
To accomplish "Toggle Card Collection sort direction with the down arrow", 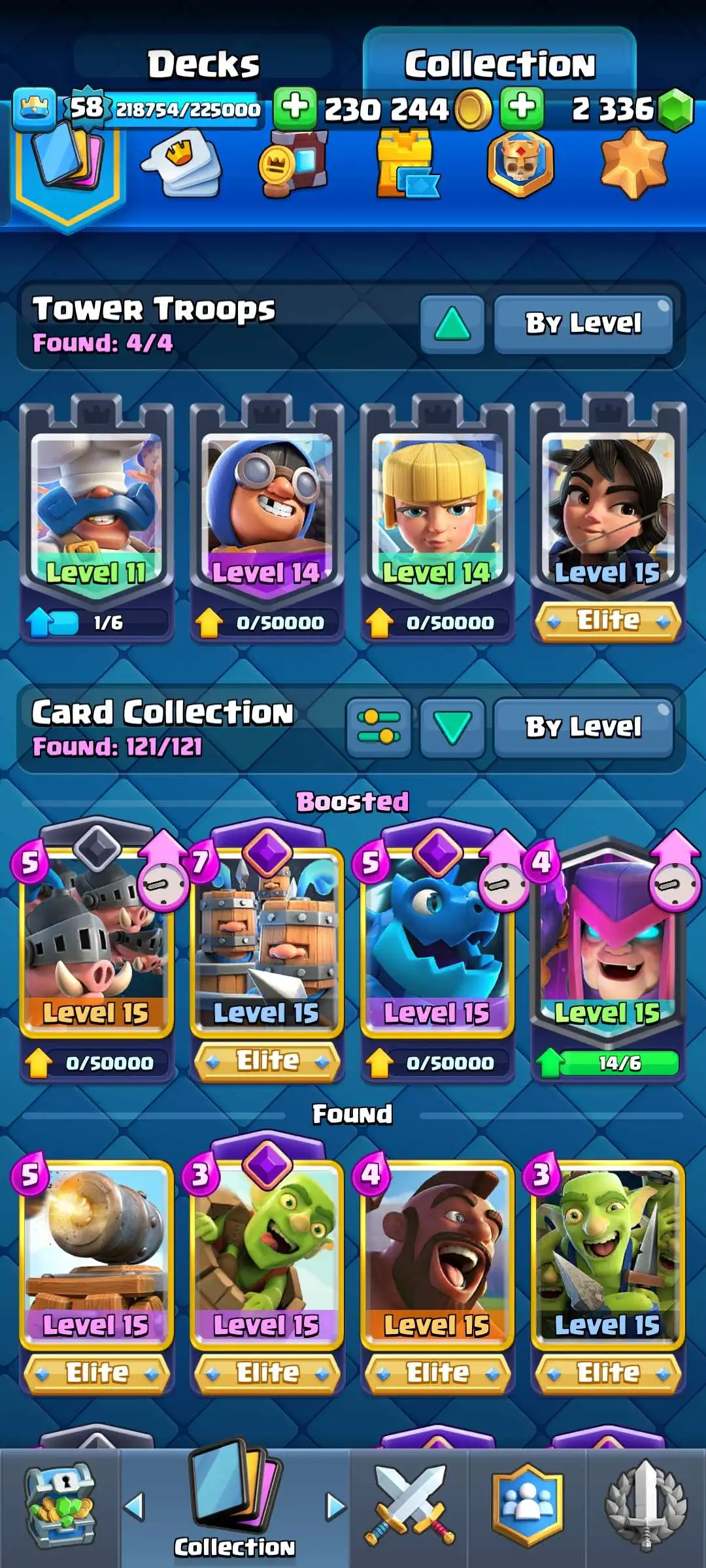I will (452, 727).
